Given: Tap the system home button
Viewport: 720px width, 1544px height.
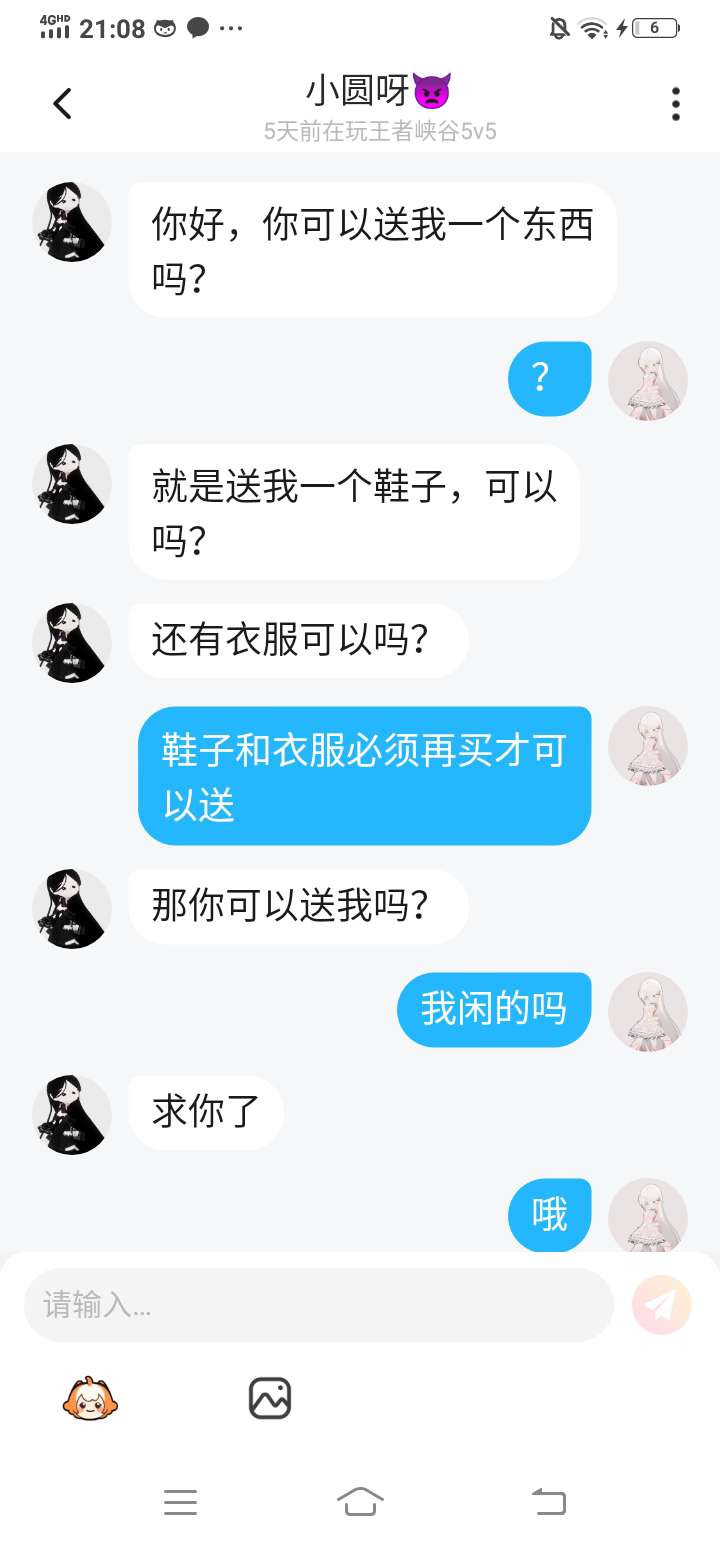Looking at the screenshot, I should (360, 1501).
